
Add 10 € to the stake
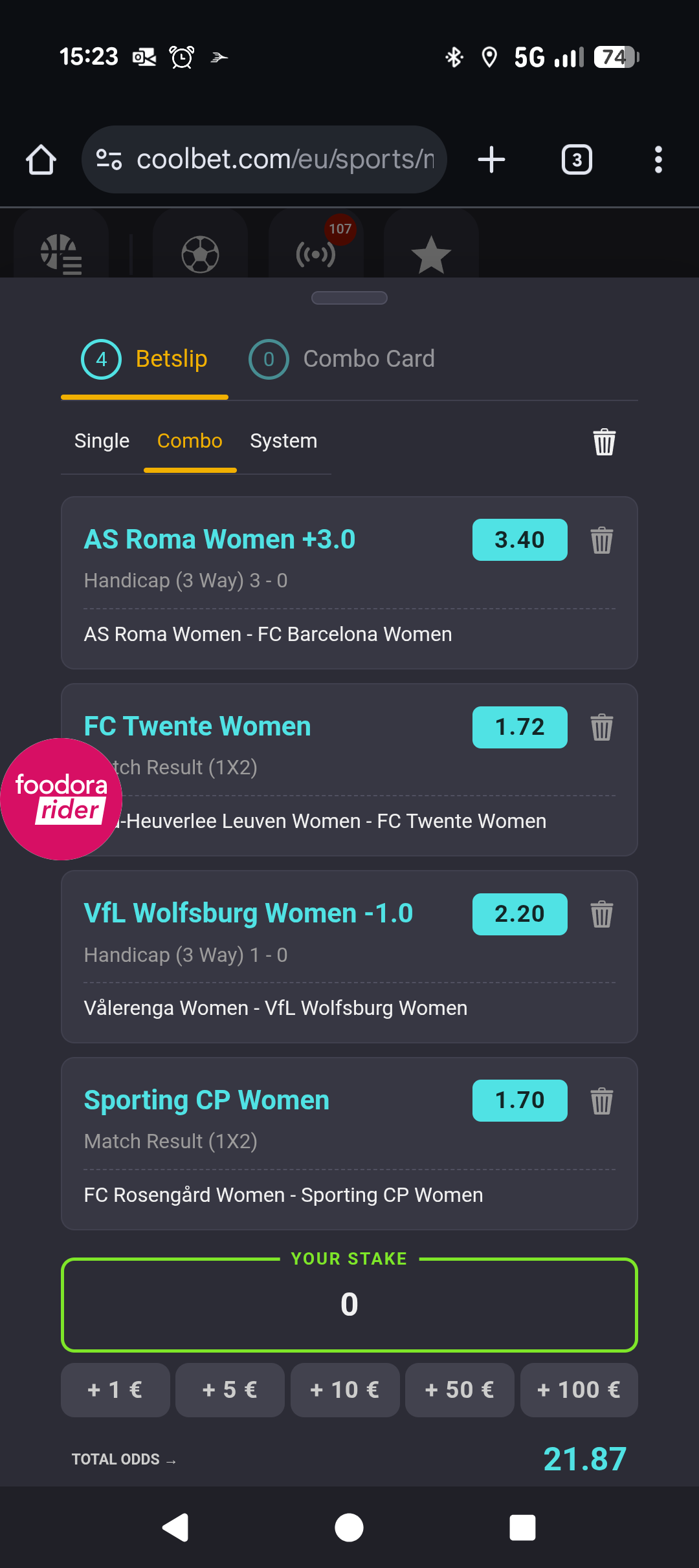pyautogui.click(x=345, y=1390)
